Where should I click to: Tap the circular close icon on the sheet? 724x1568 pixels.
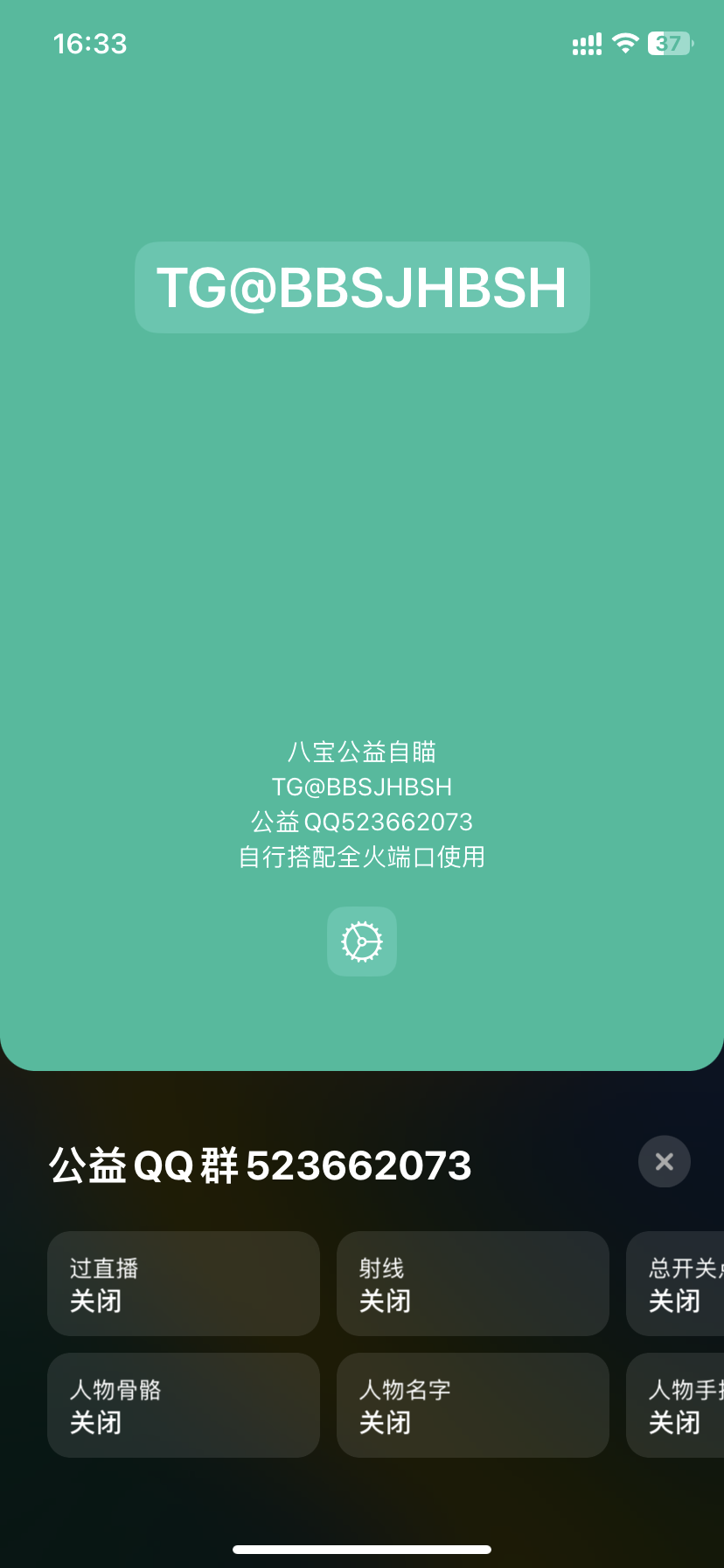coord(664,1161)
